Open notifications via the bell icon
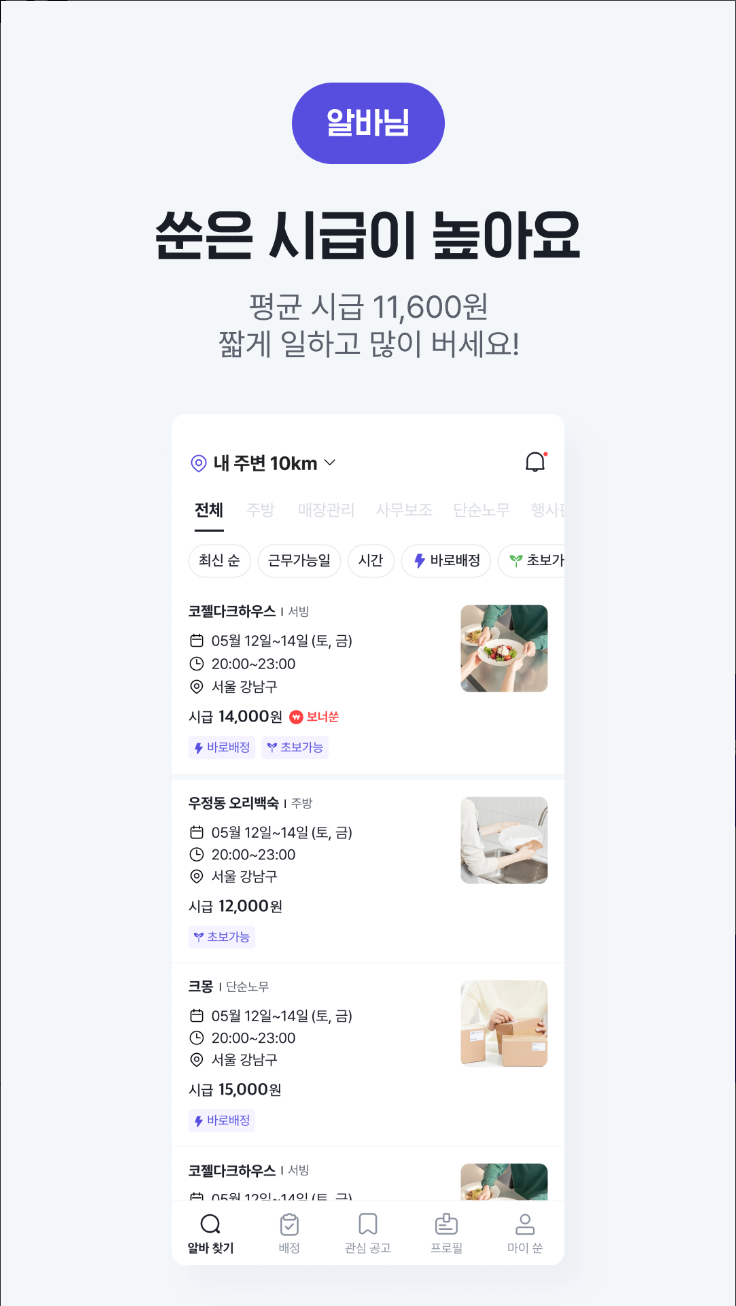The width and height of the screenshot is (736, 1306). tap(535, 462)
